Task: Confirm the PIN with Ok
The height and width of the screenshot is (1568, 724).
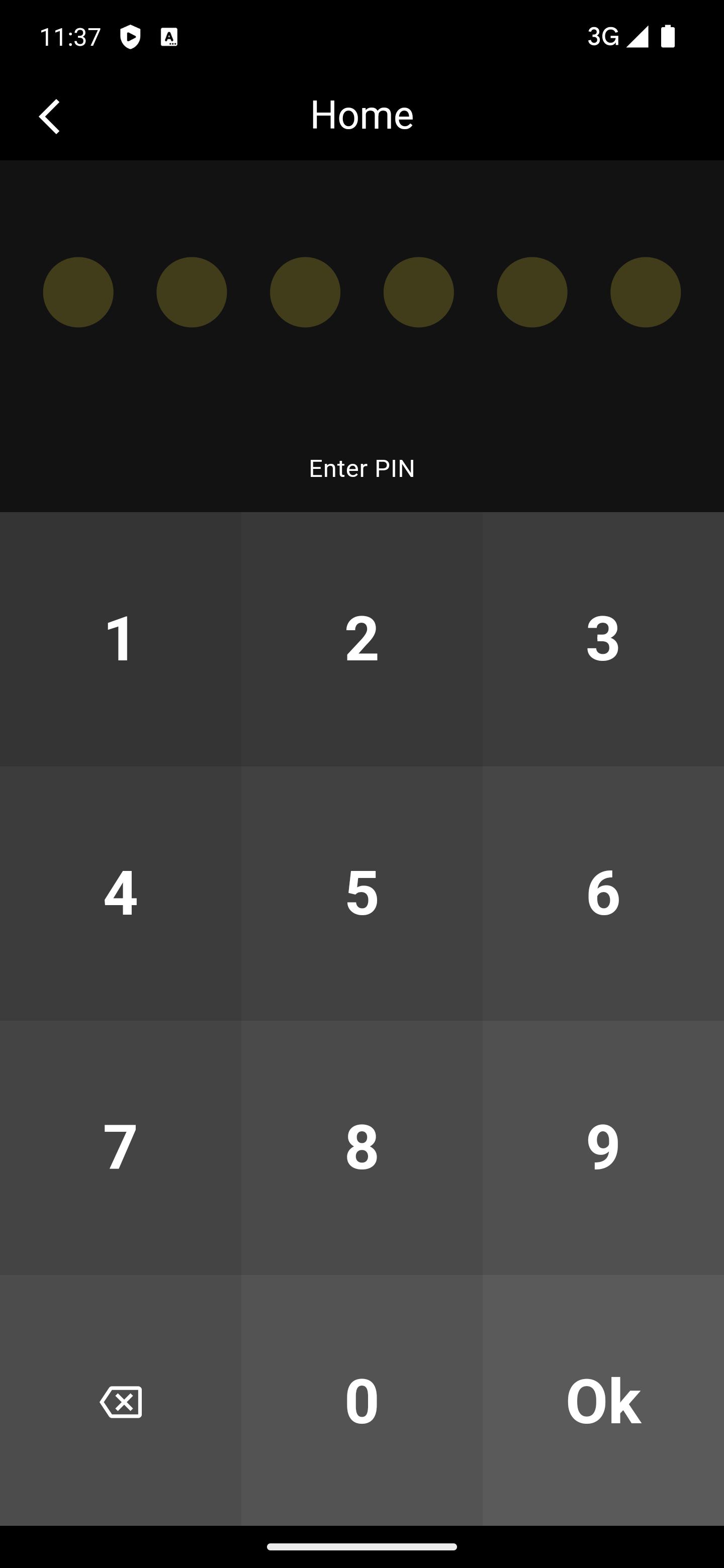Action: tap(603, 1401)
